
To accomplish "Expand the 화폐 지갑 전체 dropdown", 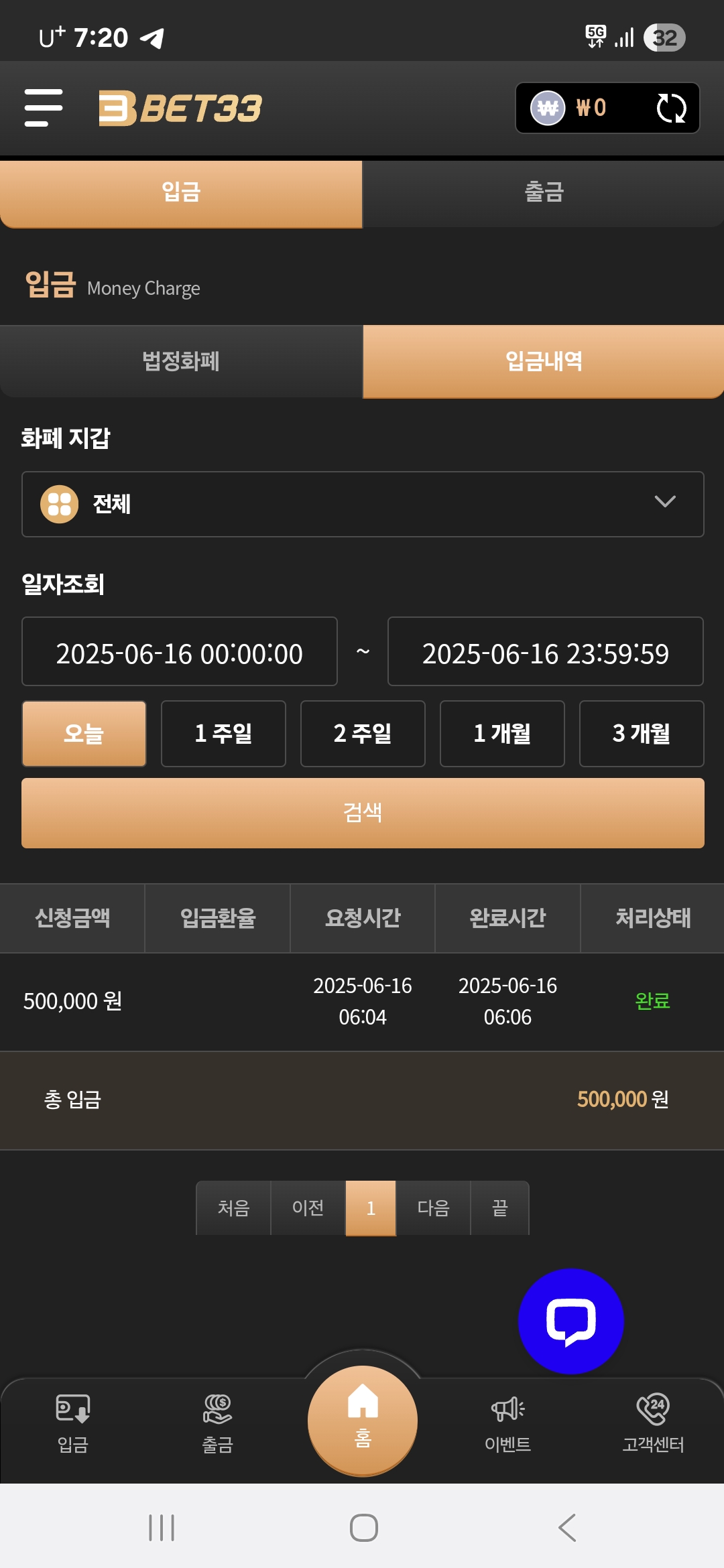I will tap(363, 504).
